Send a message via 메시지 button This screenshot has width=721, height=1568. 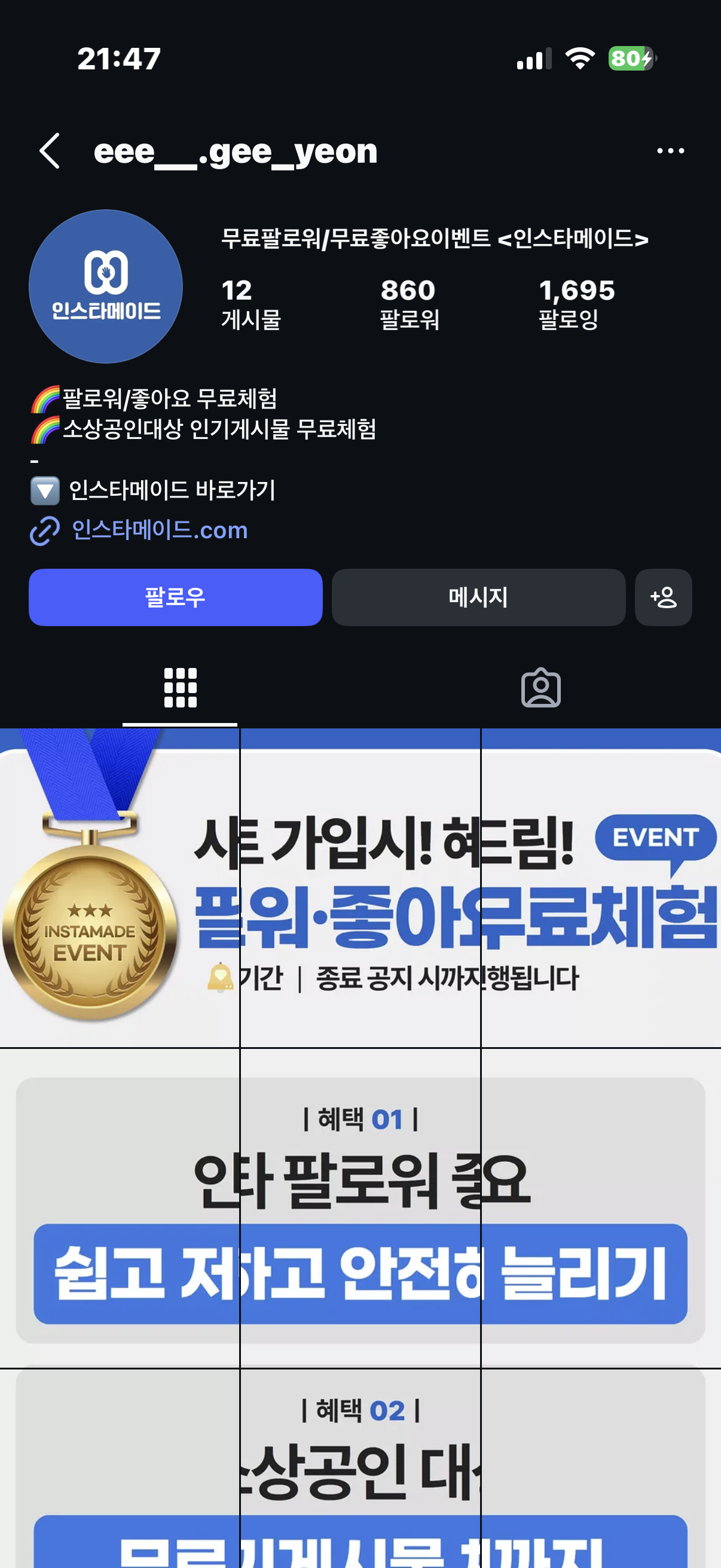coord(478,597)
